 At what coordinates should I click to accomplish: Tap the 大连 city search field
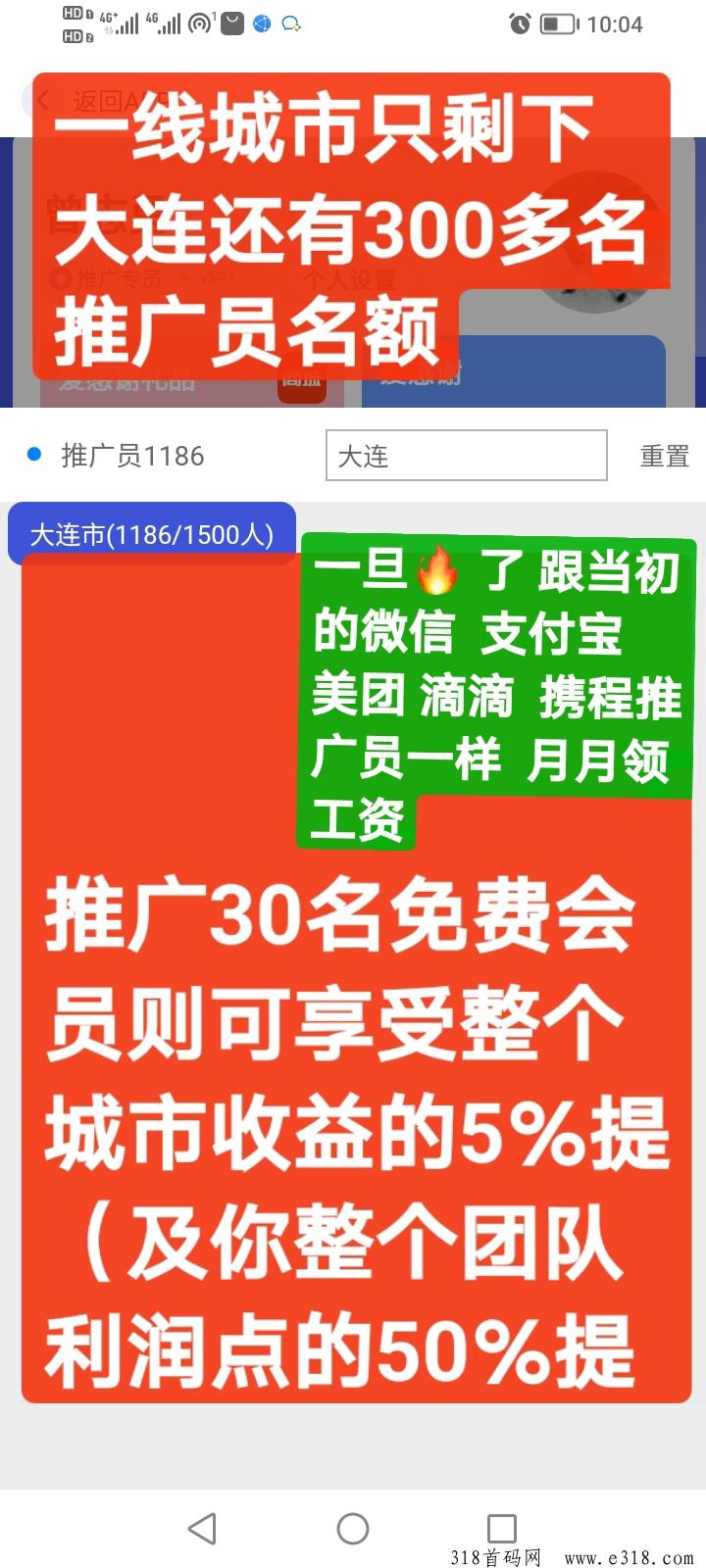point(467,456)
